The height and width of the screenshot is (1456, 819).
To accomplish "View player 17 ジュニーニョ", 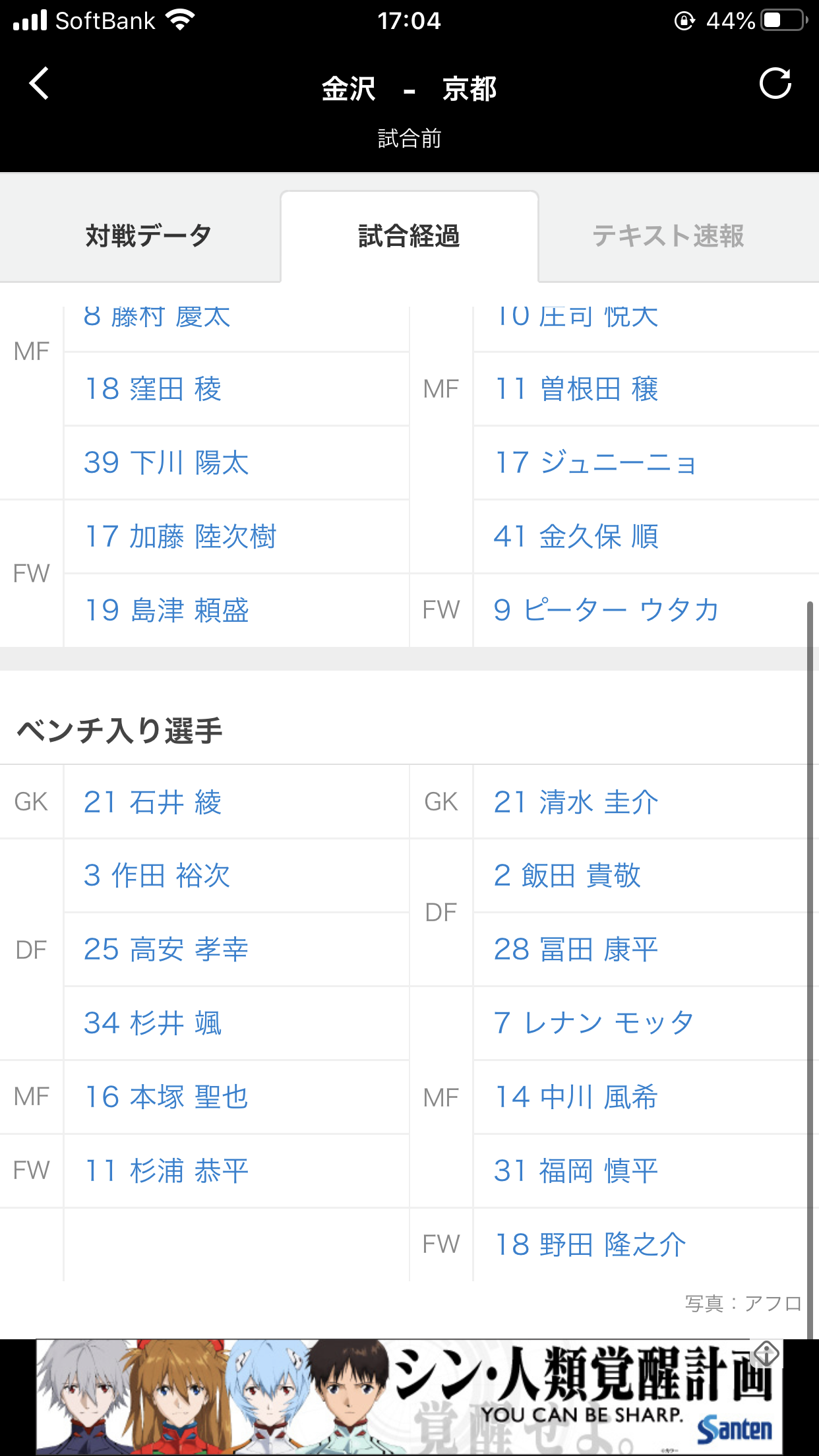I will tap(595, 463).
